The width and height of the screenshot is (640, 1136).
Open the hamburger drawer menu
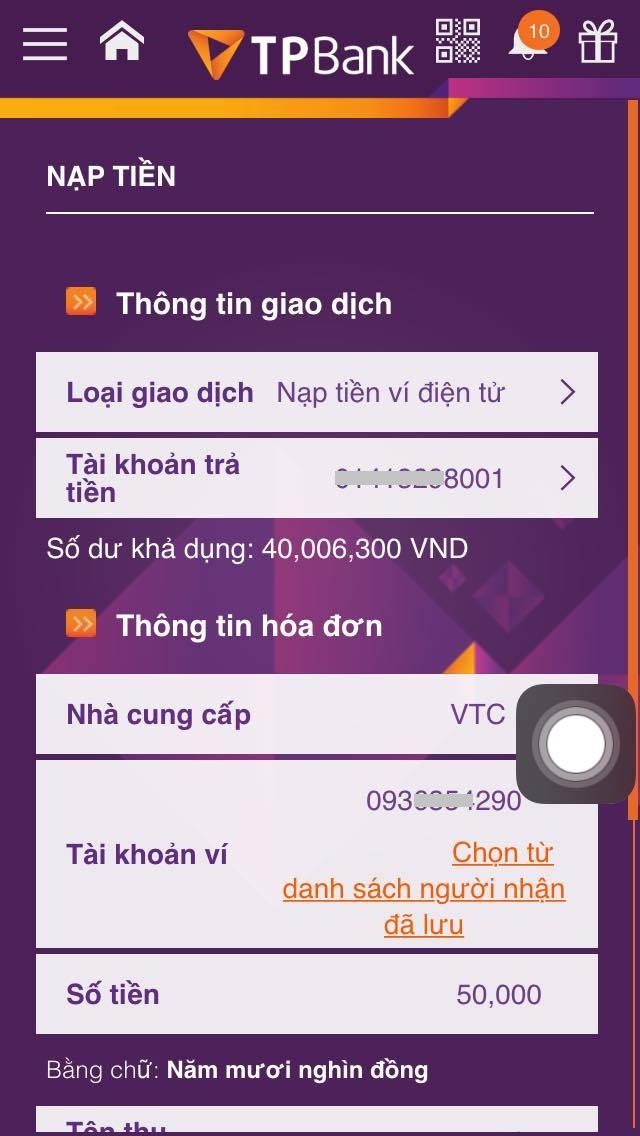click(45, 44)
